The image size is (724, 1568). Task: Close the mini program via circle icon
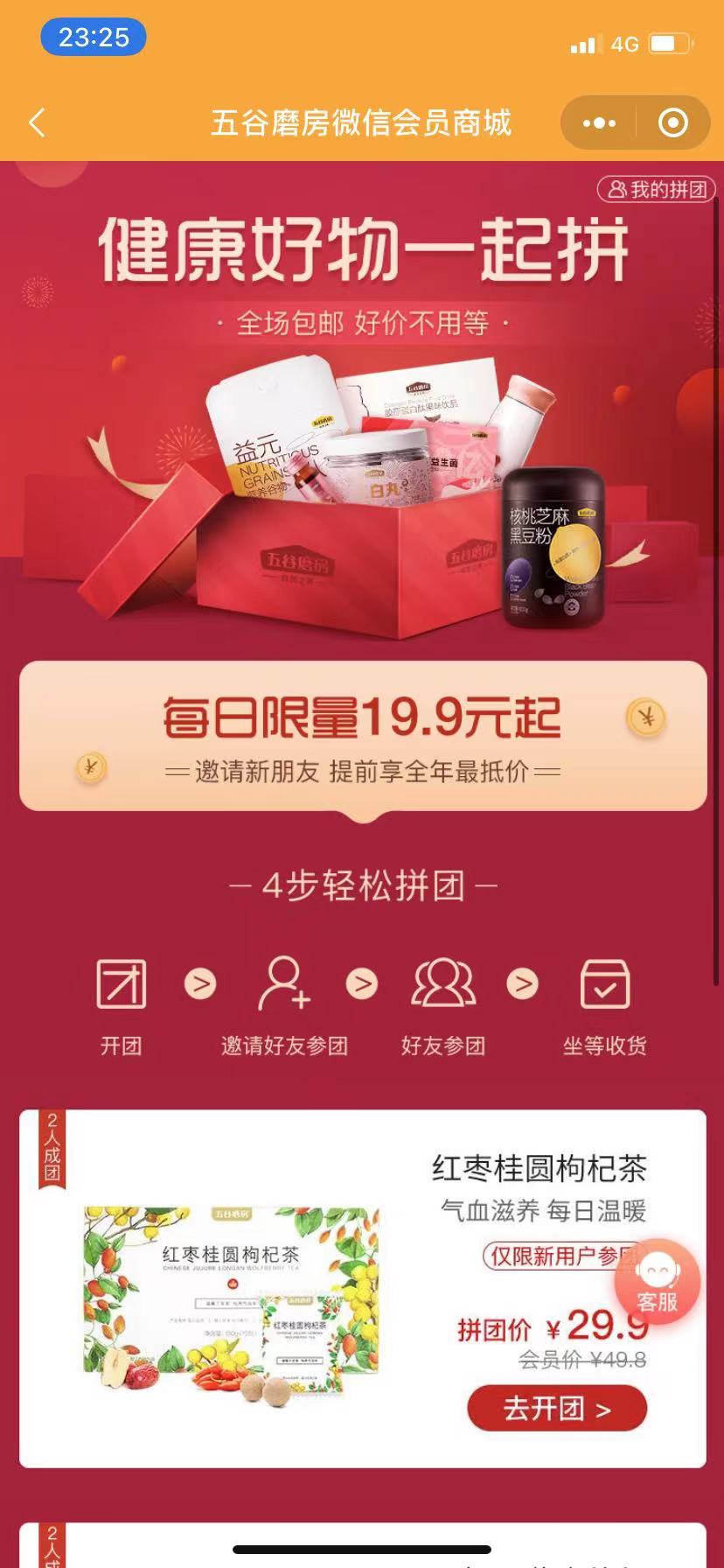(672, 123)
